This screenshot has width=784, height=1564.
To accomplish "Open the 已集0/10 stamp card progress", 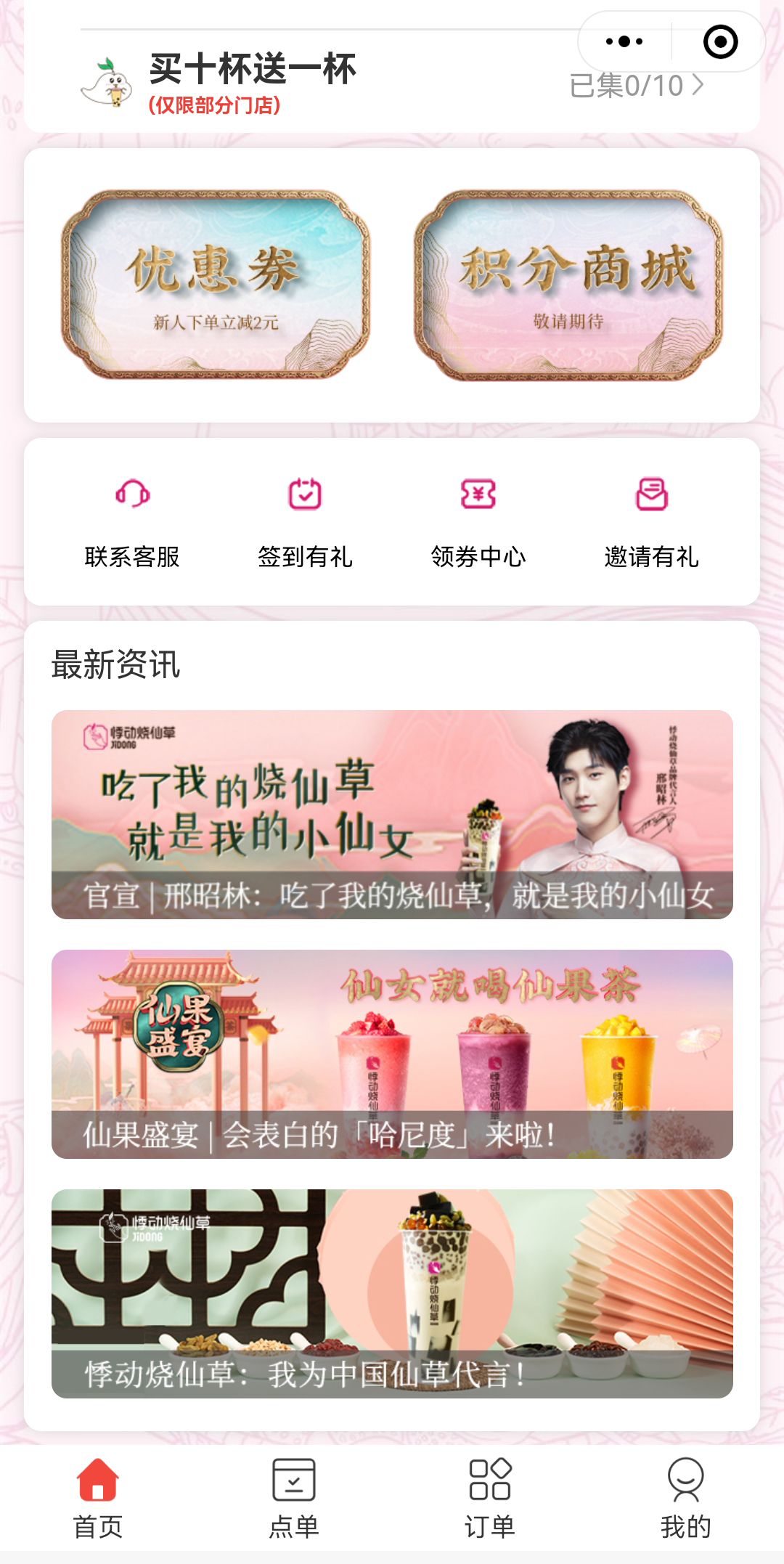I will pos(636,86).
